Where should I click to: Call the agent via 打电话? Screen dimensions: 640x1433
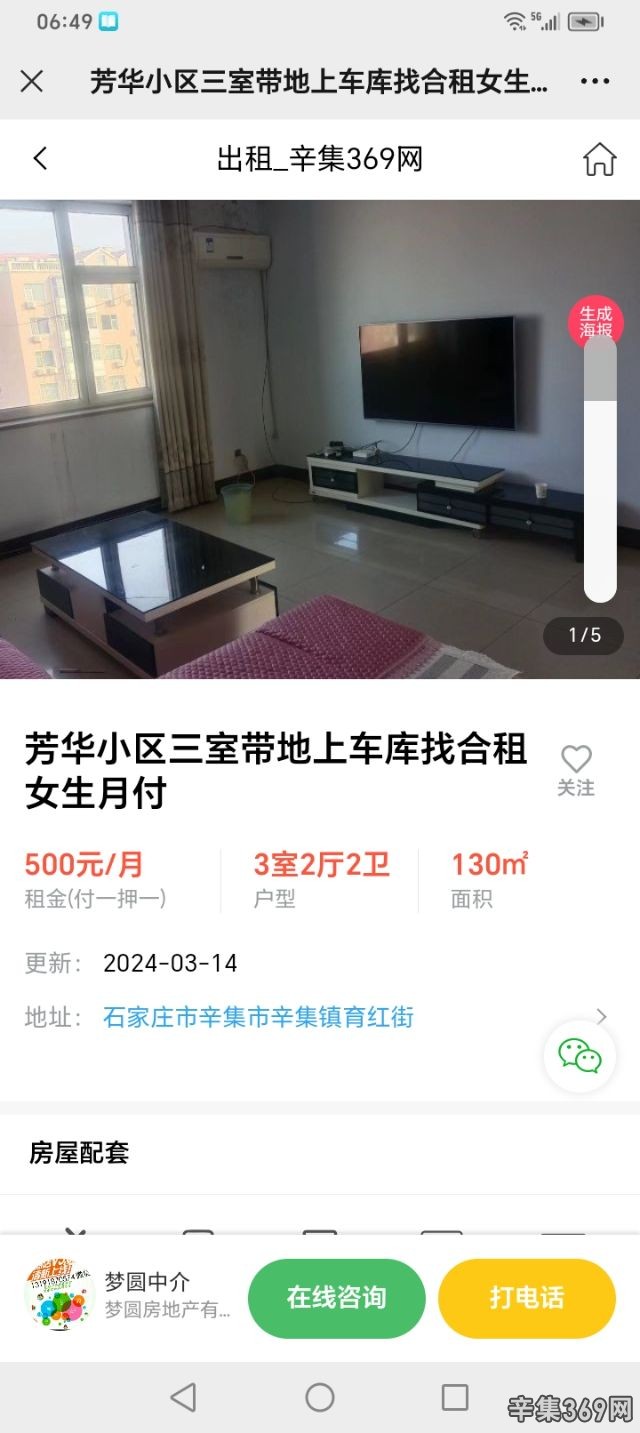526,1298
